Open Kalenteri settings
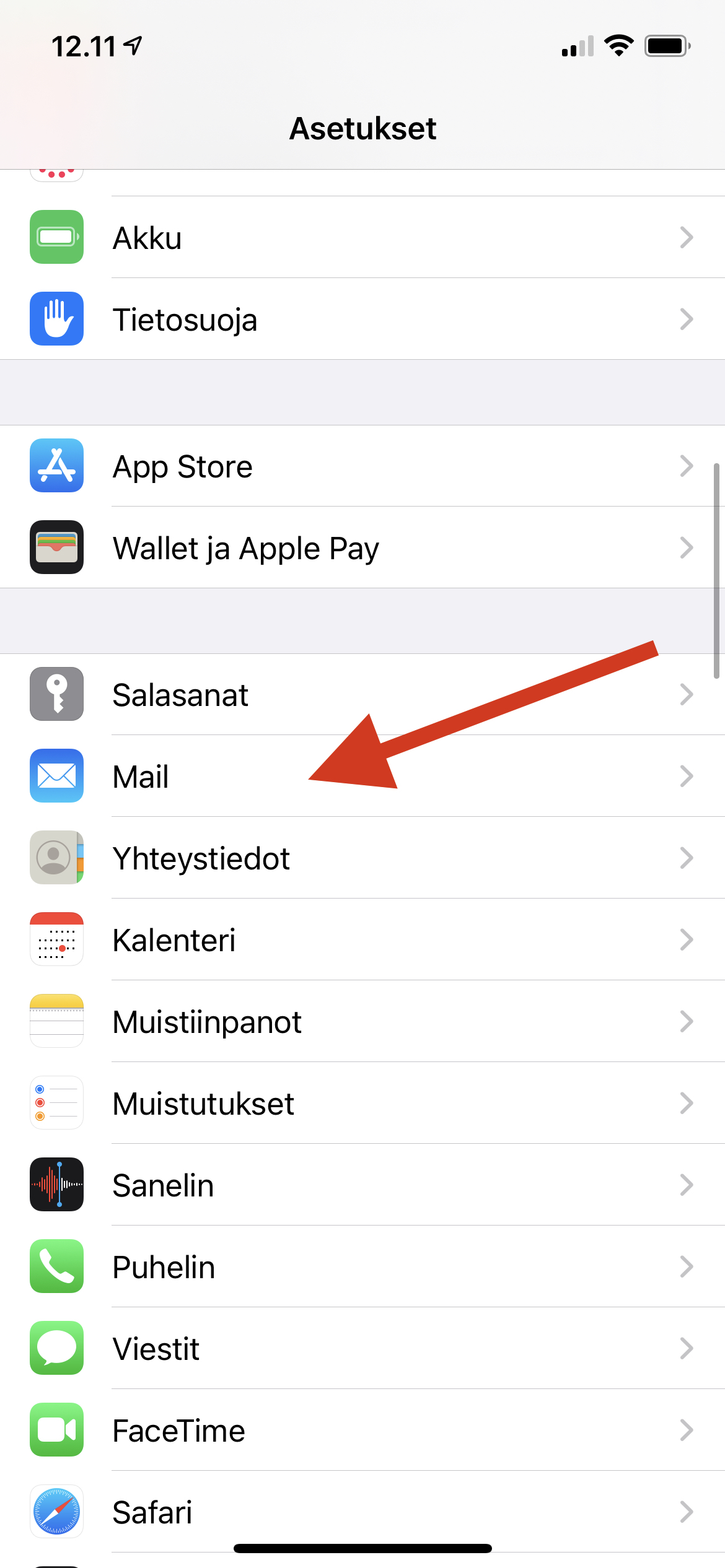Viewport: 725px width, 1568px height. click(362, 939)
